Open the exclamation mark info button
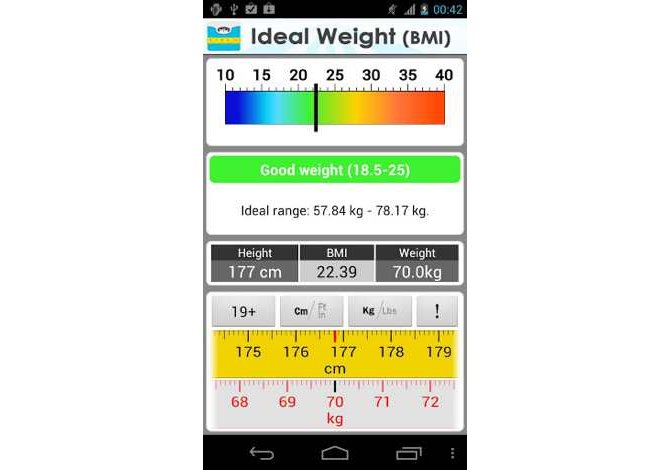Screen dimensions: 670x470 (x=437, y=311)
